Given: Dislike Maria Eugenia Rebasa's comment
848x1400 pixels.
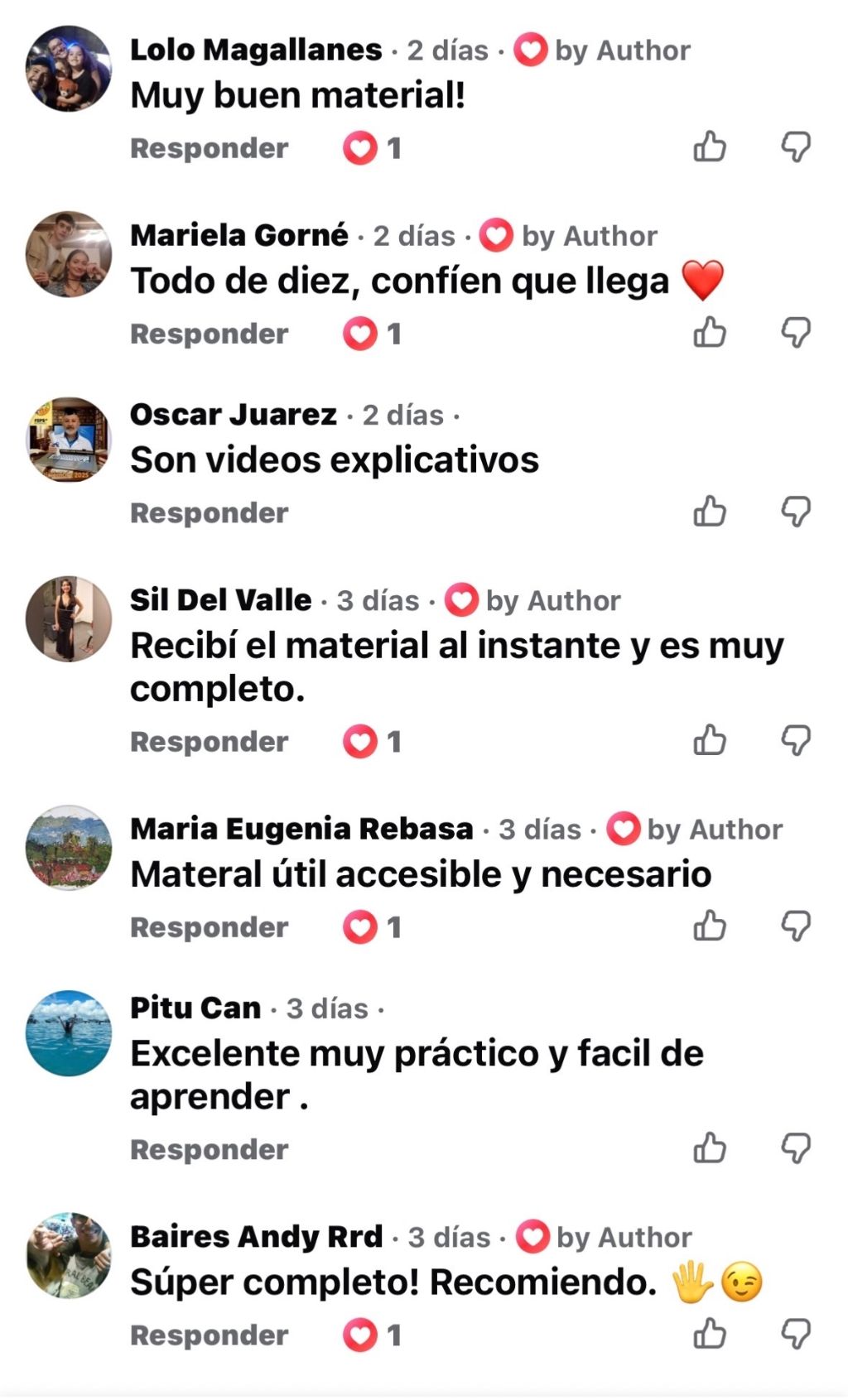Looking at the screenshot, I should point(796,926).
